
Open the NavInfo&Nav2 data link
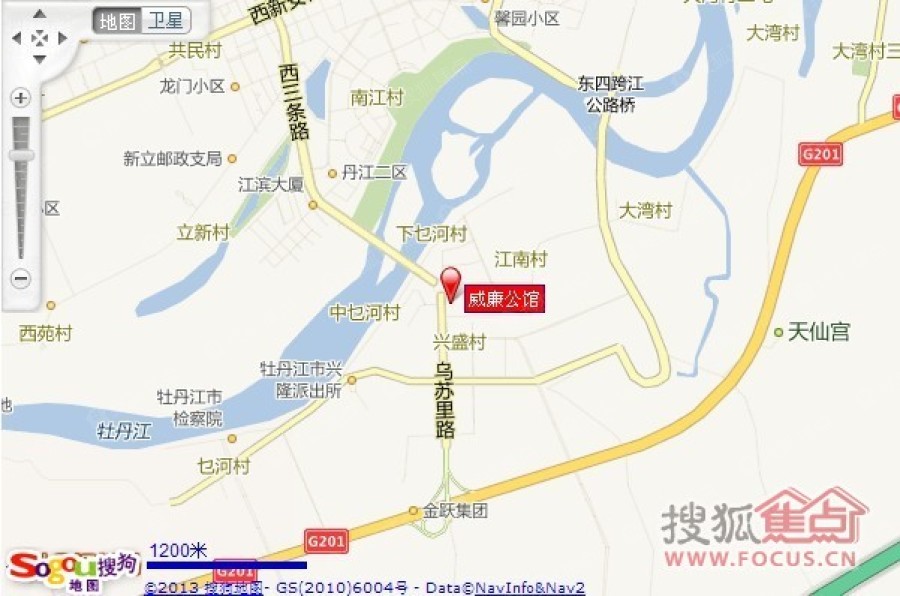pos(530,588)
